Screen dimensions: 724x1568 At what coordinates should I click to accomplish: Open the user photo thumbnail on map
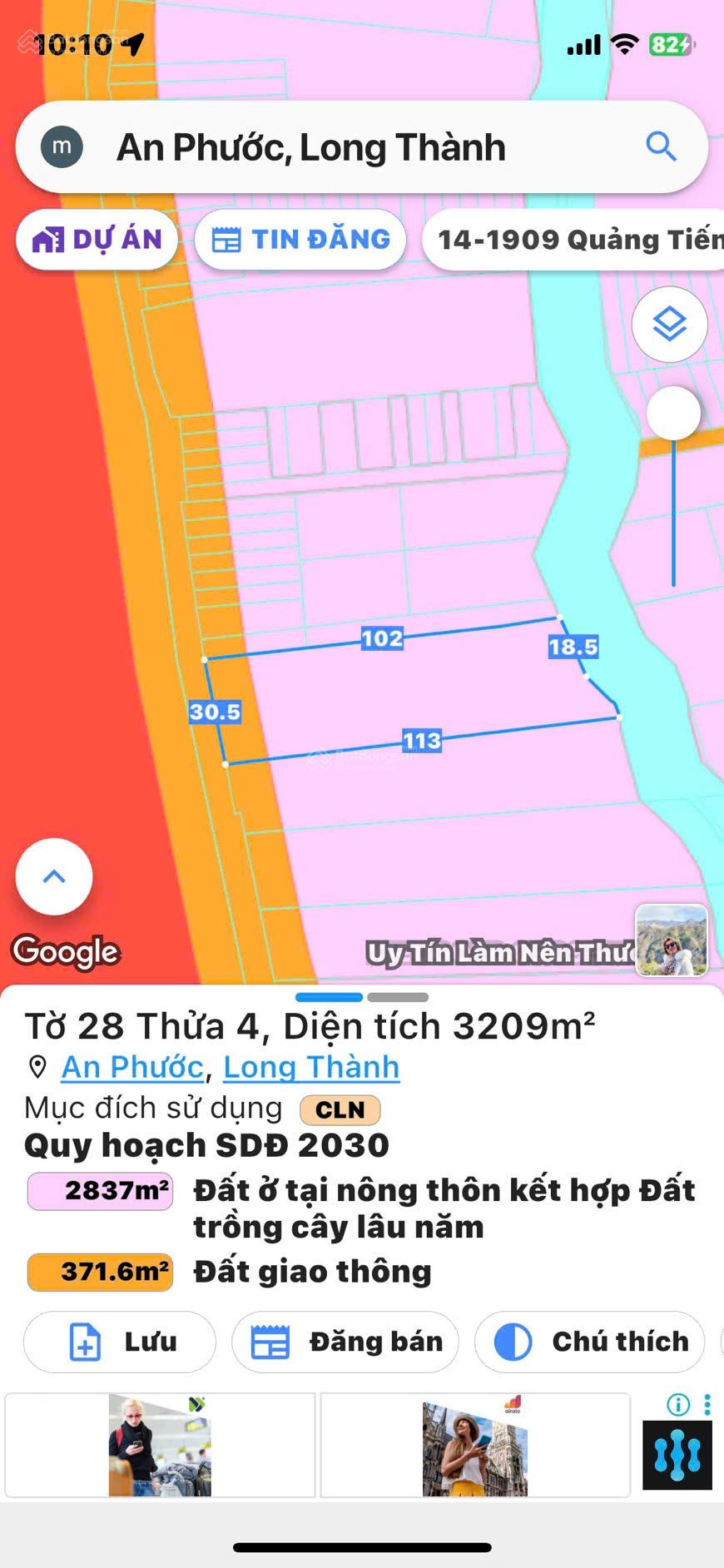(672, 940)
